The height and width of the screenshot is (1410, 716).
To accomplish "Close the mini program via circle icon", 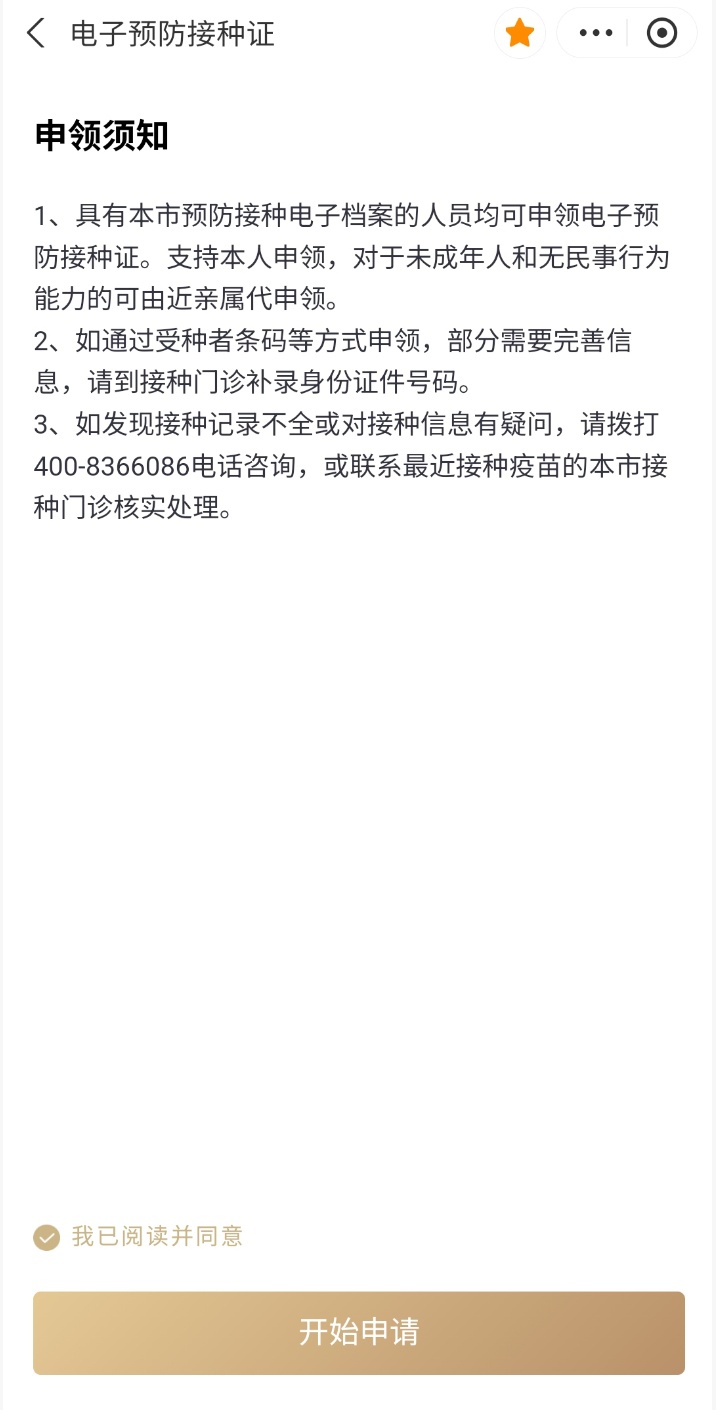I will coord(661,34).
